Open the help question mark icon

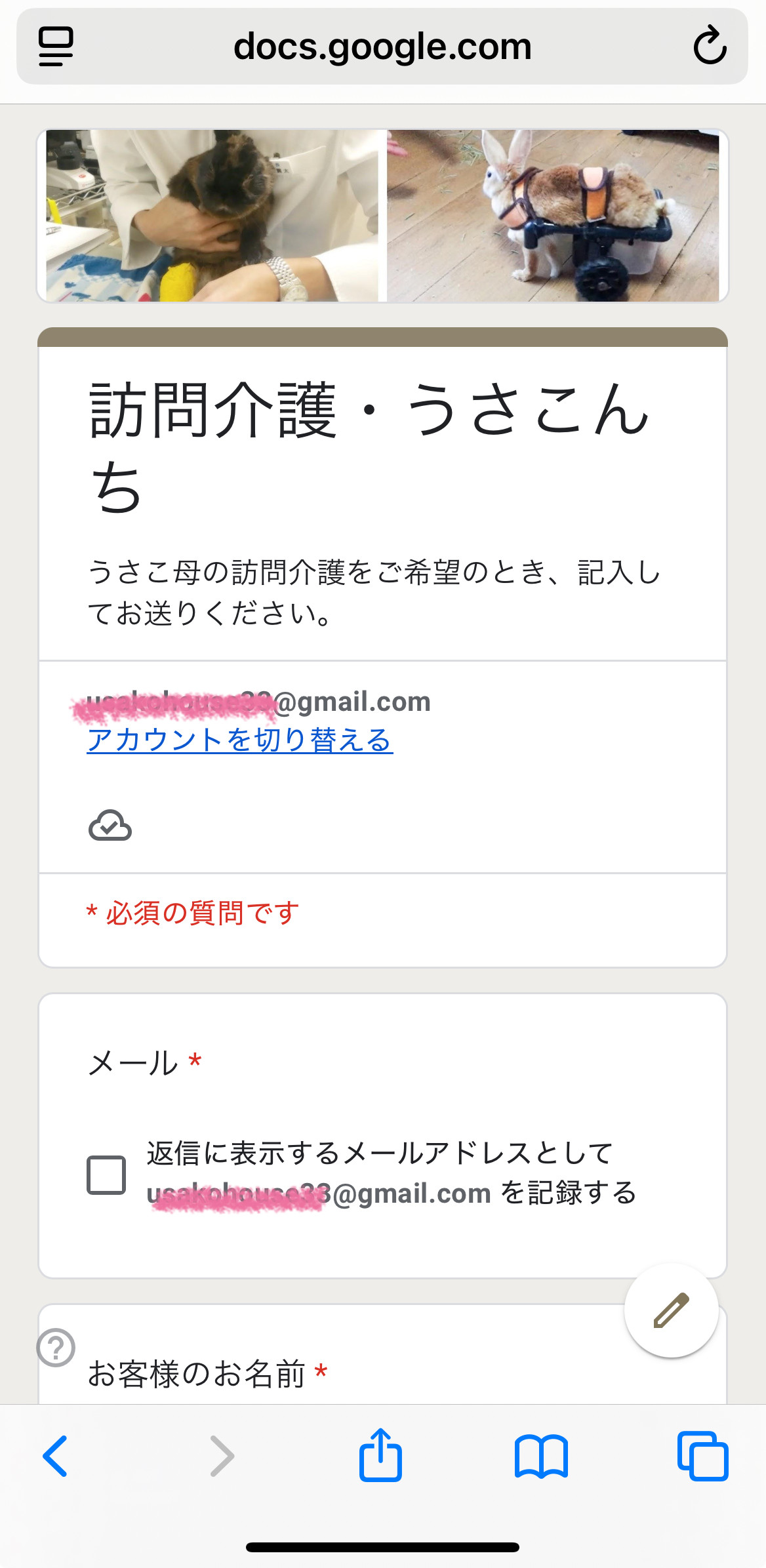56,1348
